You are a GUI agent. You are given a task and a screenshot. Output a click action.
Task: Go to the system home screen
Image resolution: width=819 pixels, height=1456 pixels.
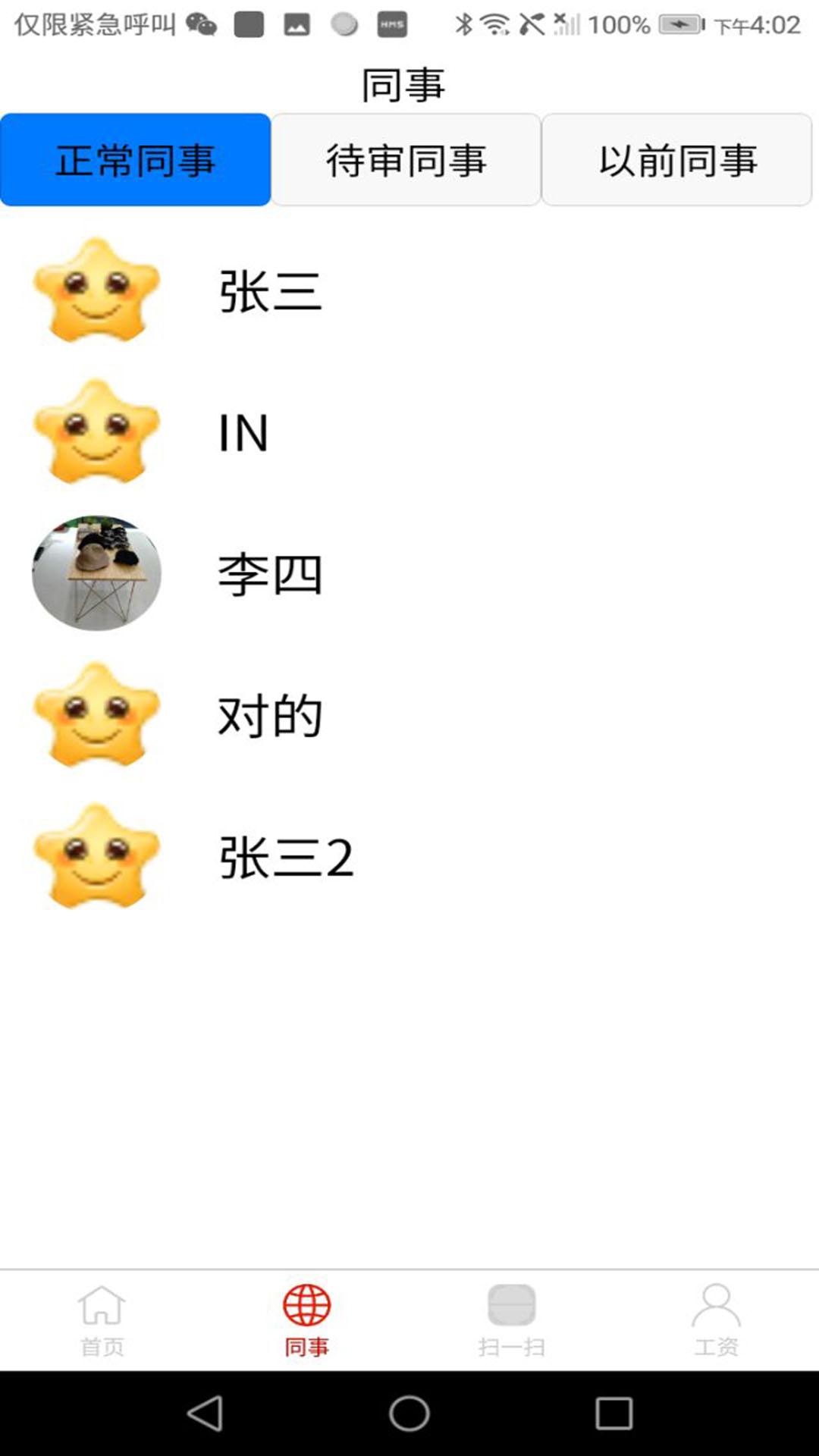point(409,1414)
